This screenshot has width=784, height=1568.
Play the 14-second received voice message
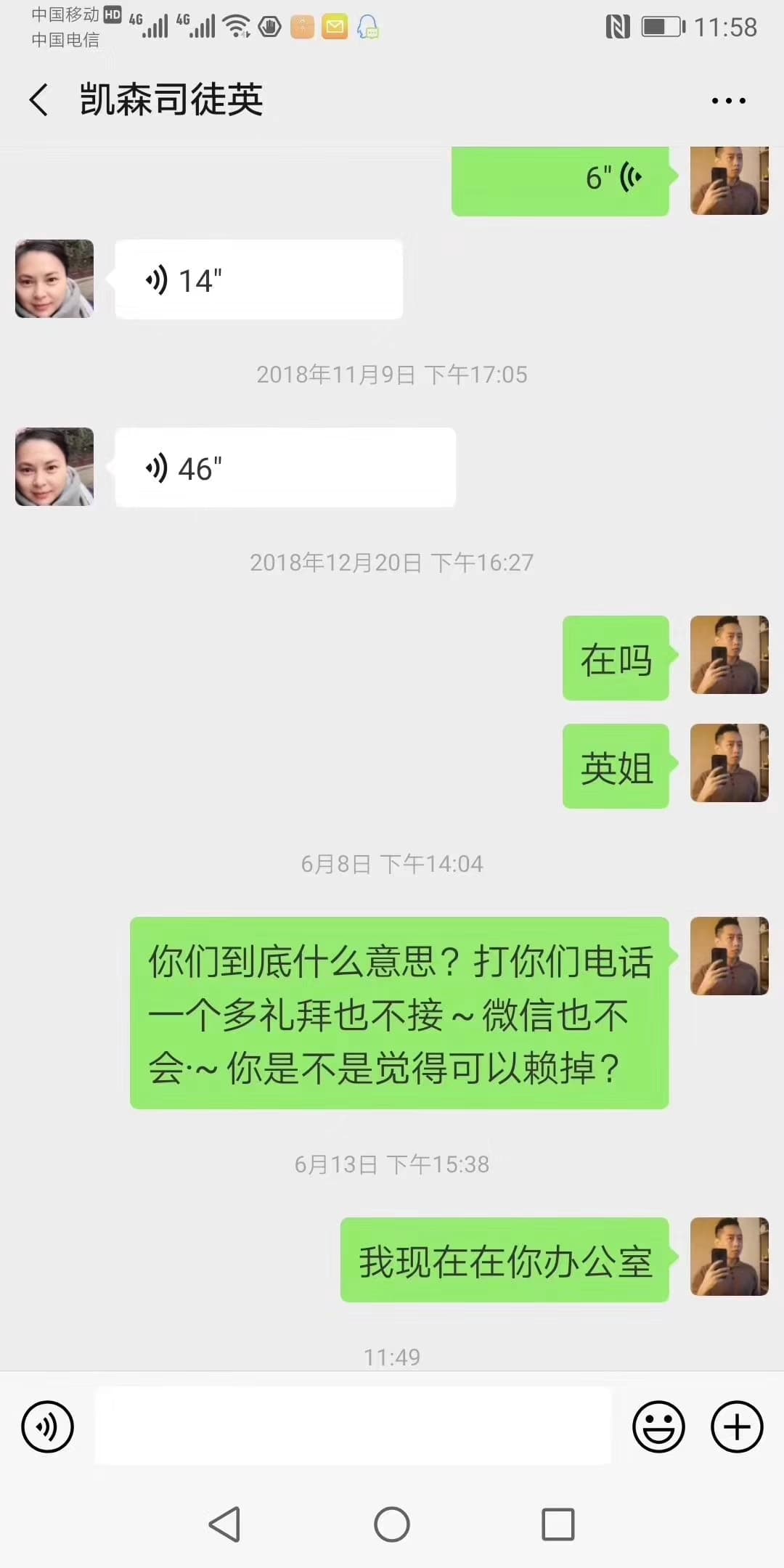(258, 279)
